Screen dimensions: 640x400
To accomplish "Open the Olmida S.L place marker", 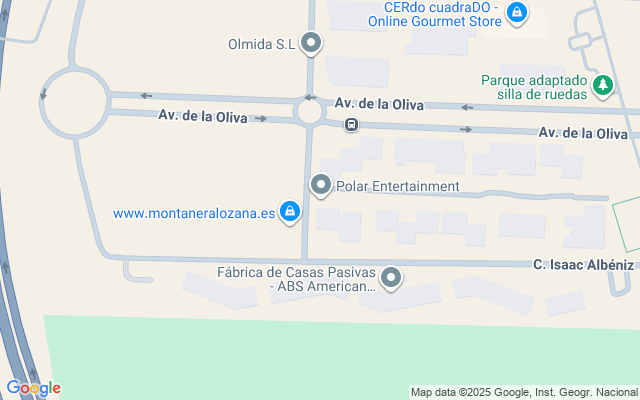I will pyautogui.click(x=312, y=43).
